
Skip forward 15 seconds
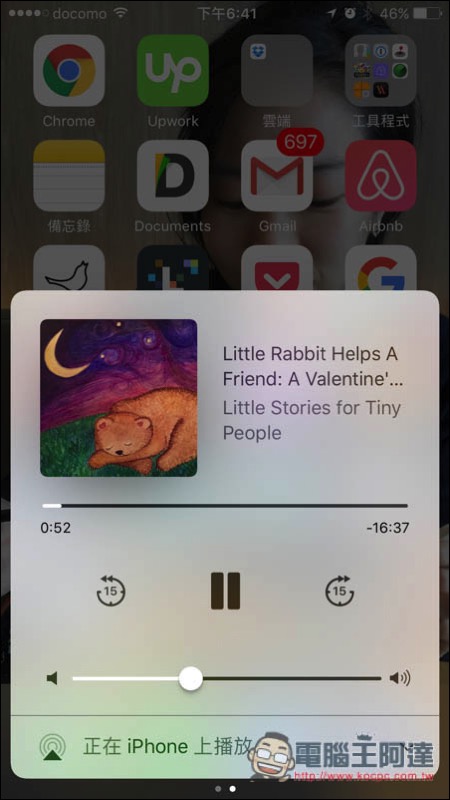(340, 590)
